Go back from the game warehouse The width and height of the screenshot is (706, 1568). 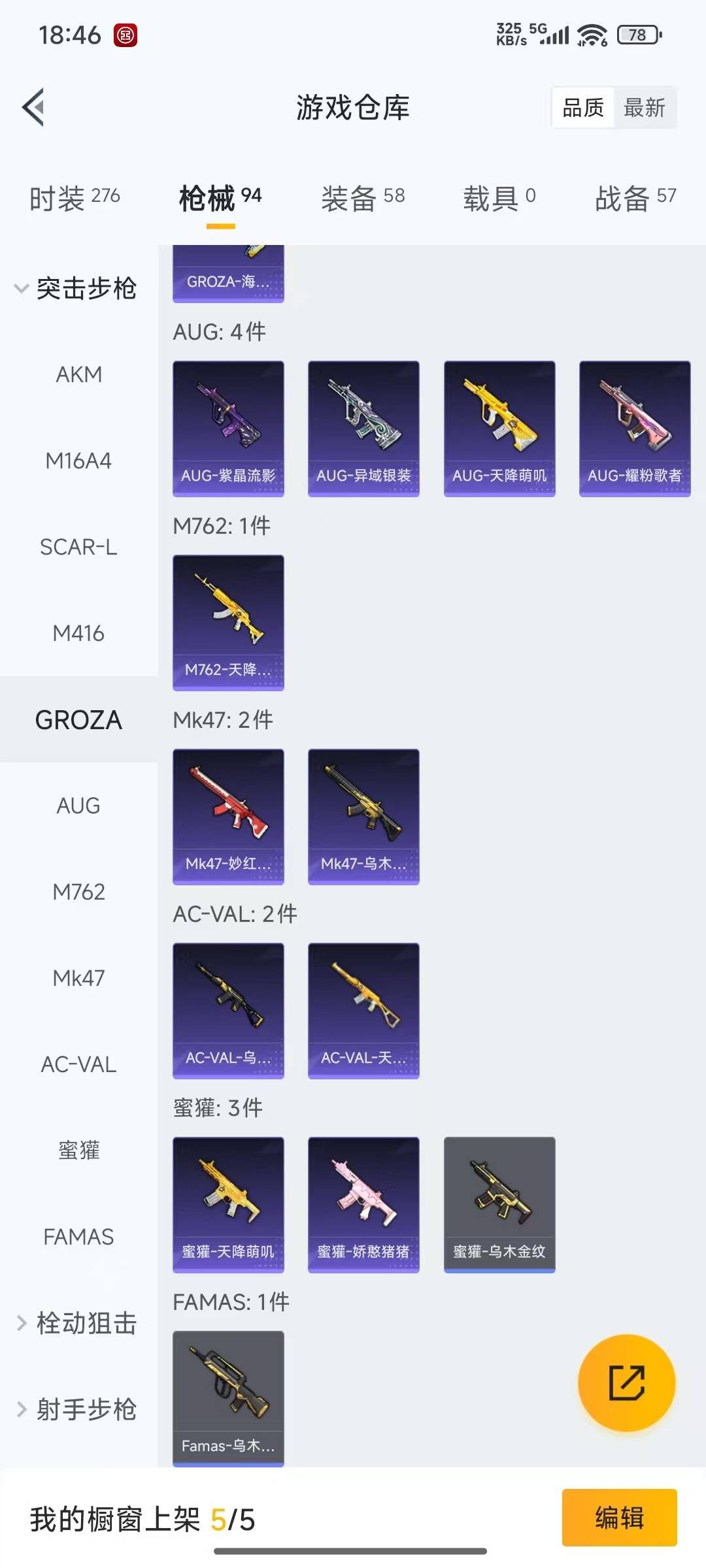coord(34,107)
